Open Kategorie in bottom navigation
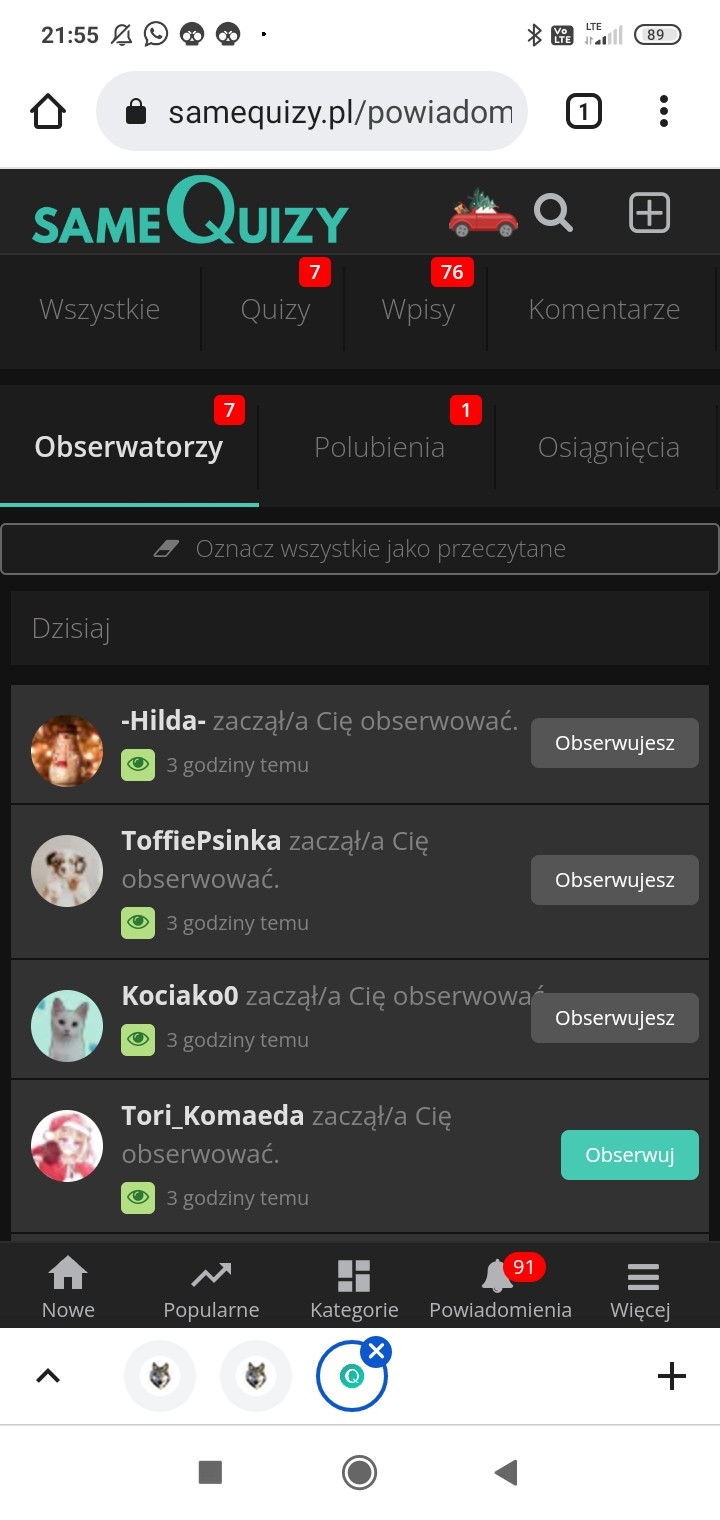 (354, 1288)
